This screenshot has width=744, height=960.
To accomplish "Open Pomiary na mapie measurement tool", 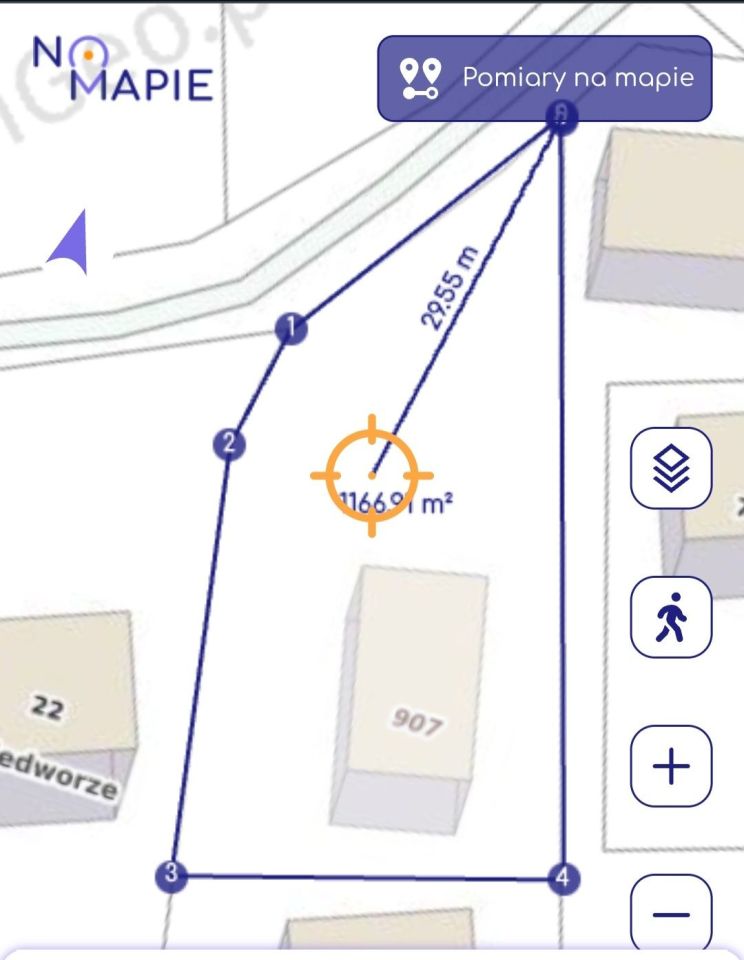I will click(x=544, y=78).
